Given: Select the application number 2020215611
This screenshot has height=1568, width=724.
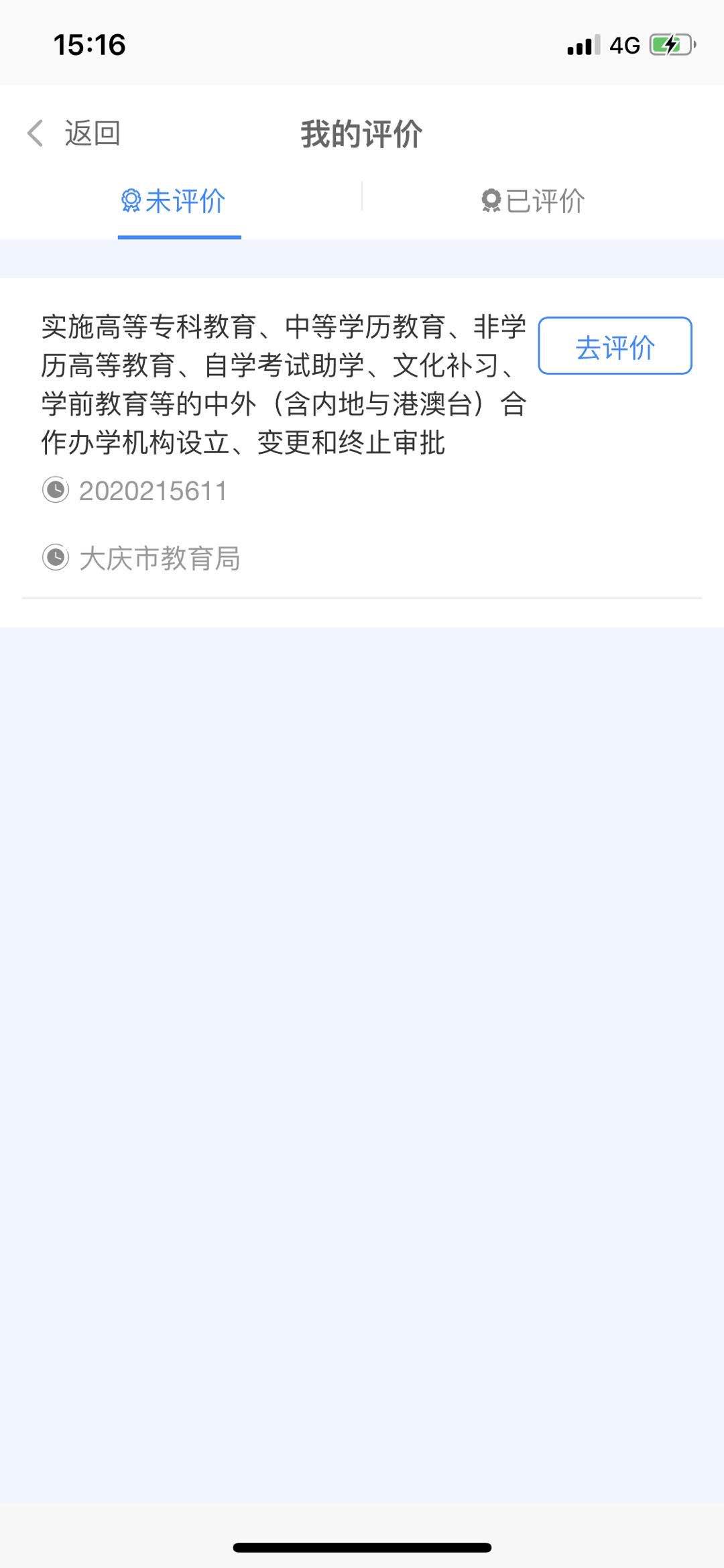Looking at the screenshot, I should tap(153, 491).
